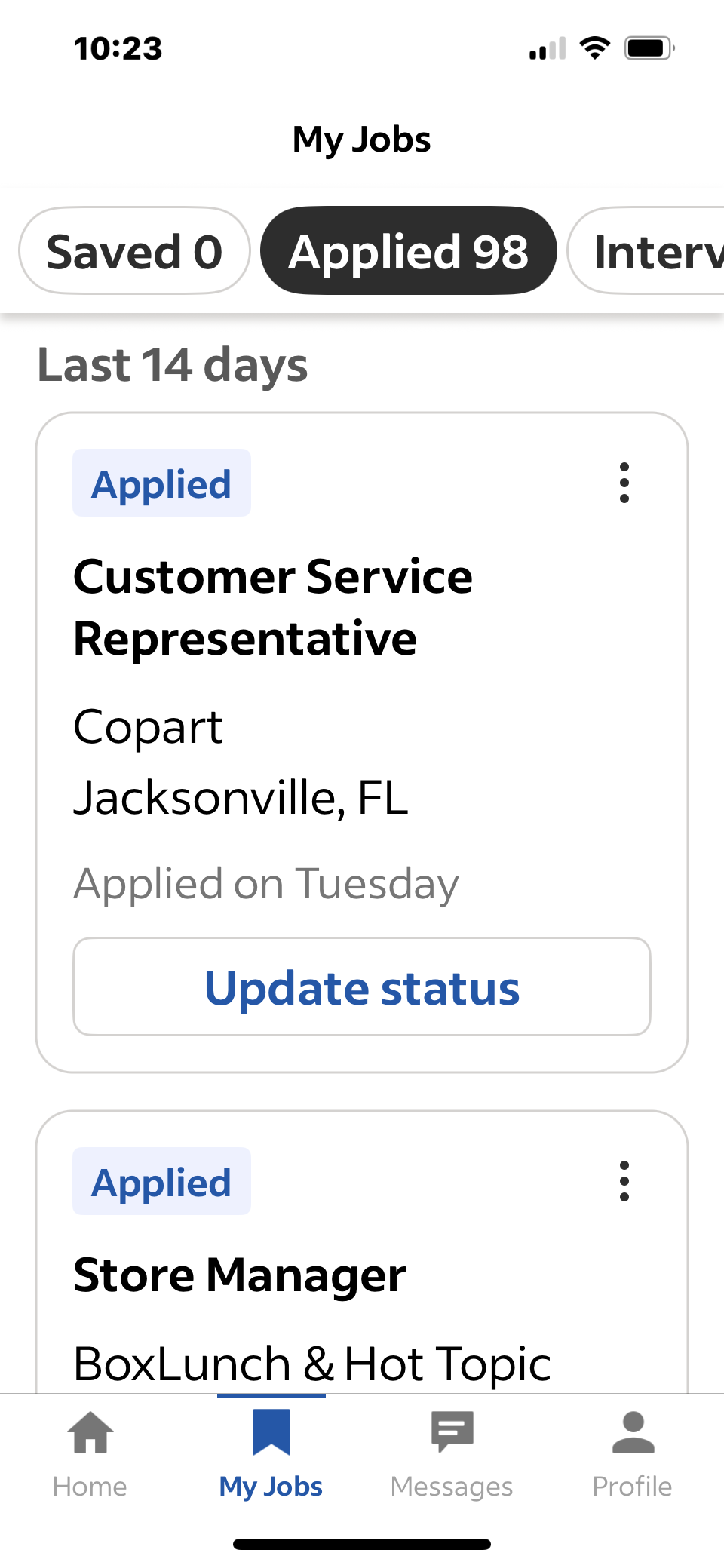Switch to the Saved jobs tab
The image size is (724, 1568).
click(134, 251)
